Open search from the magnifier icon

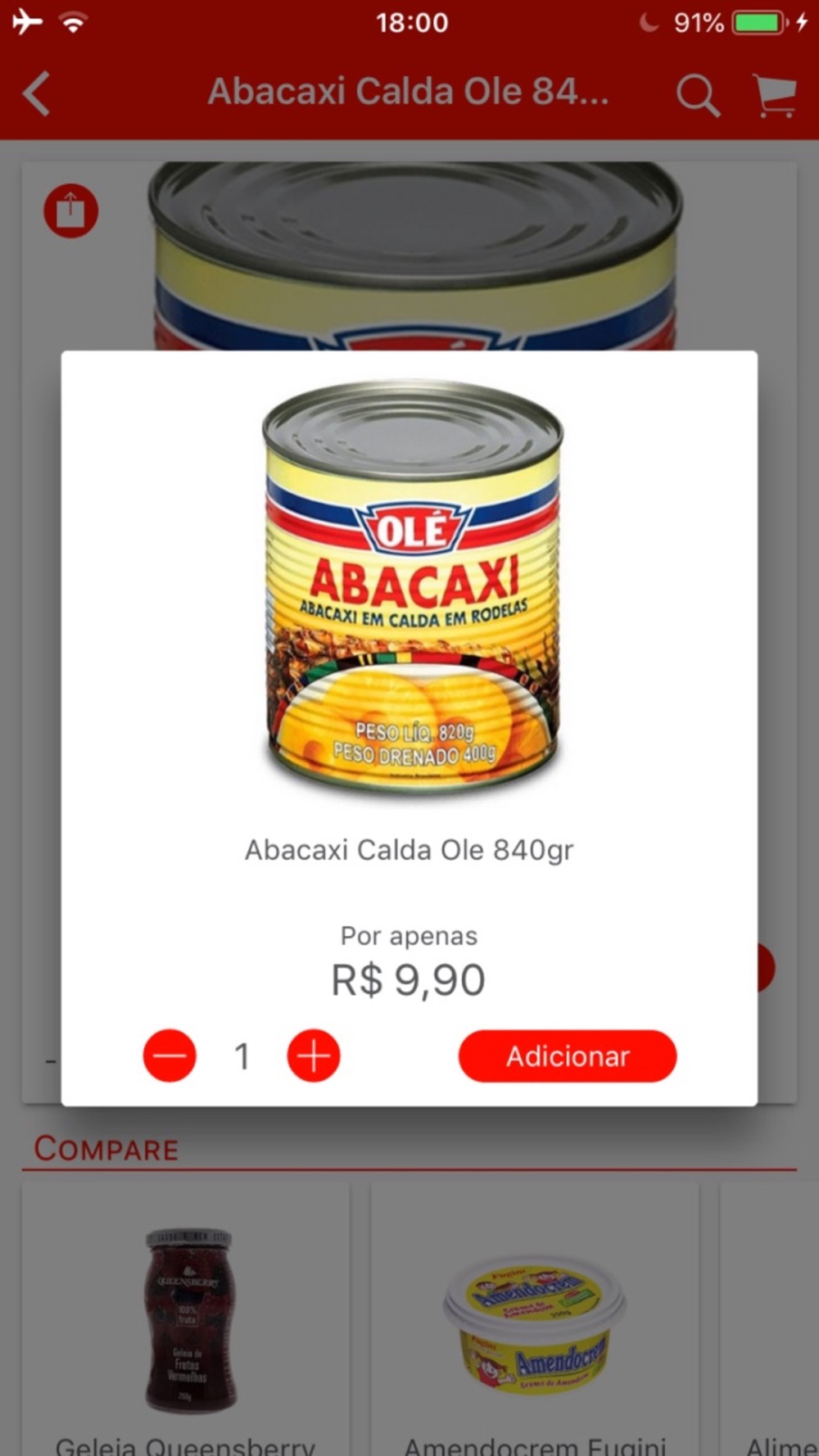click(x=697, y=95)
